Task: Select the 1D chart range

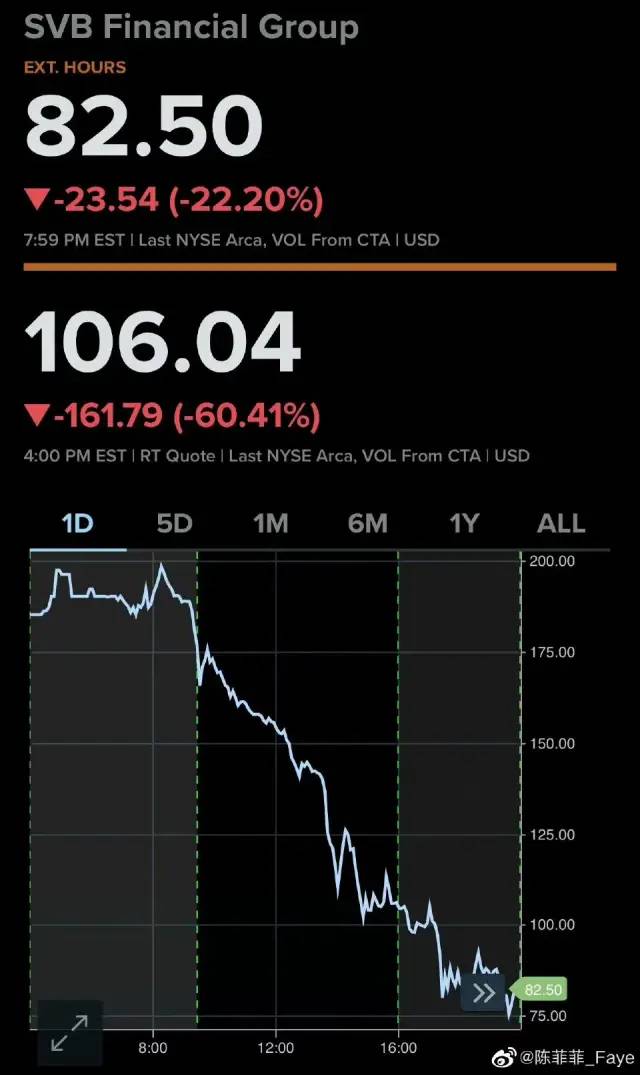Action: pyautogui.click(x=77, y=524)
